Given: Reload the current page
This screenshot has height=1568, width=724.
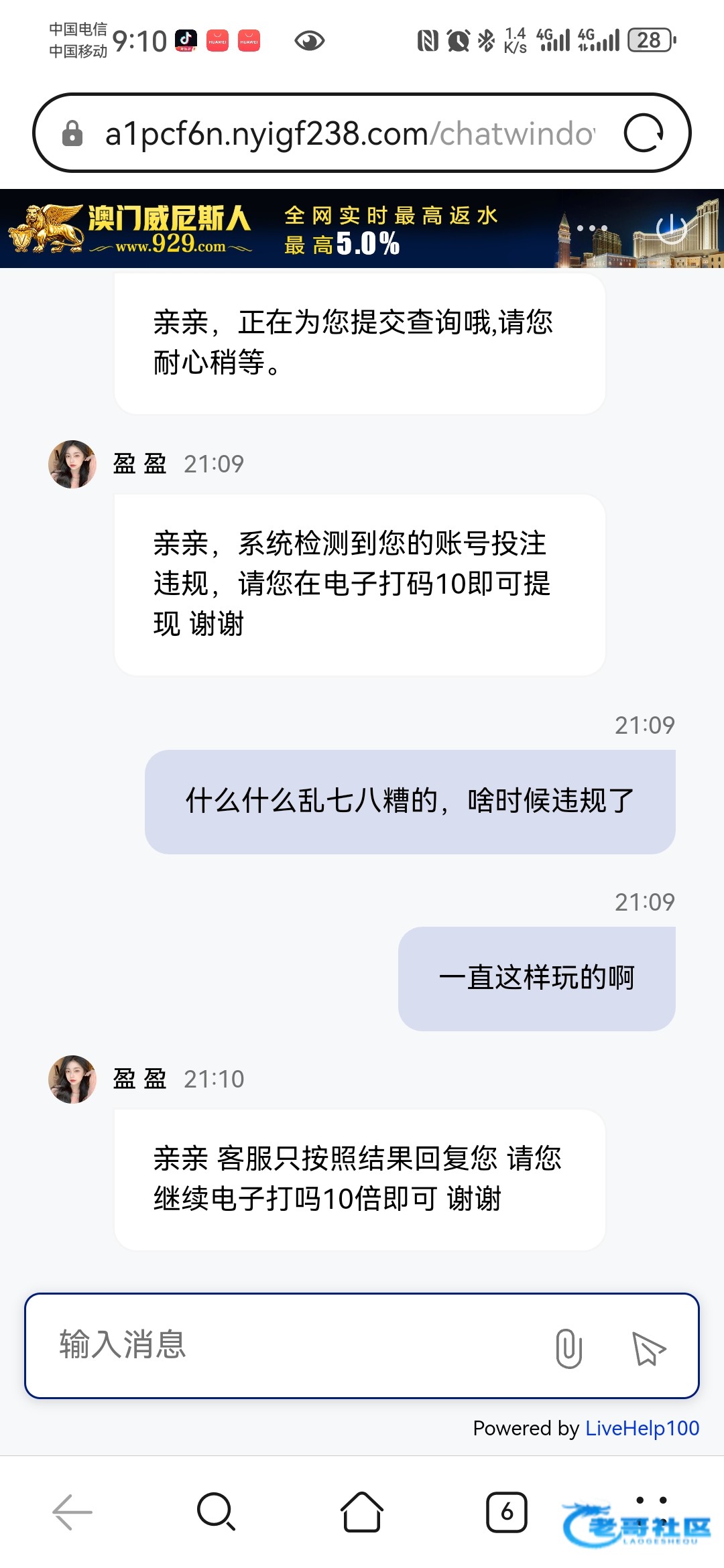Looking at the screenshot, I should (644, 133).
